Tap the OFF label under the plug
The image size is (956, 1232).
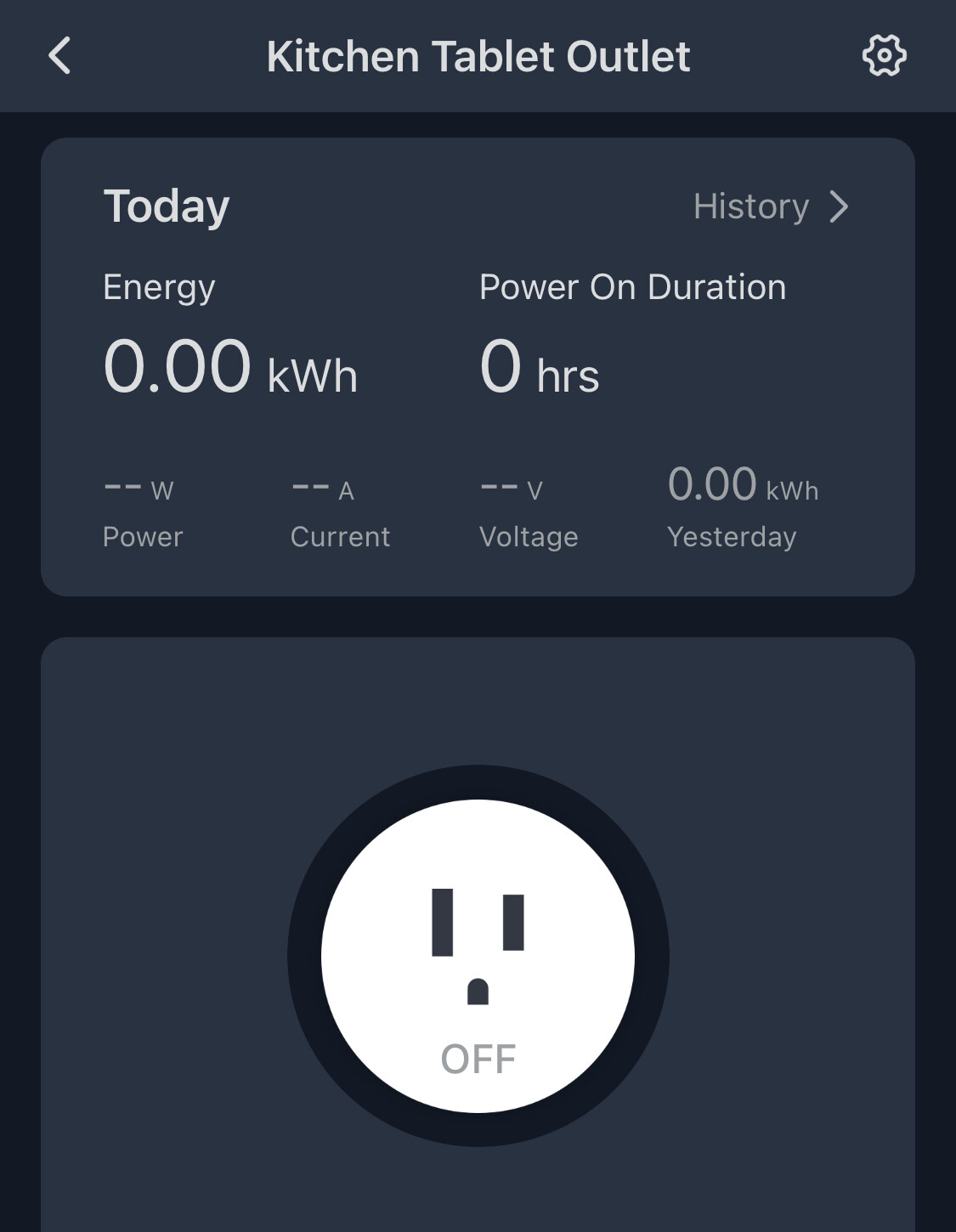[x=478, y=1058]
